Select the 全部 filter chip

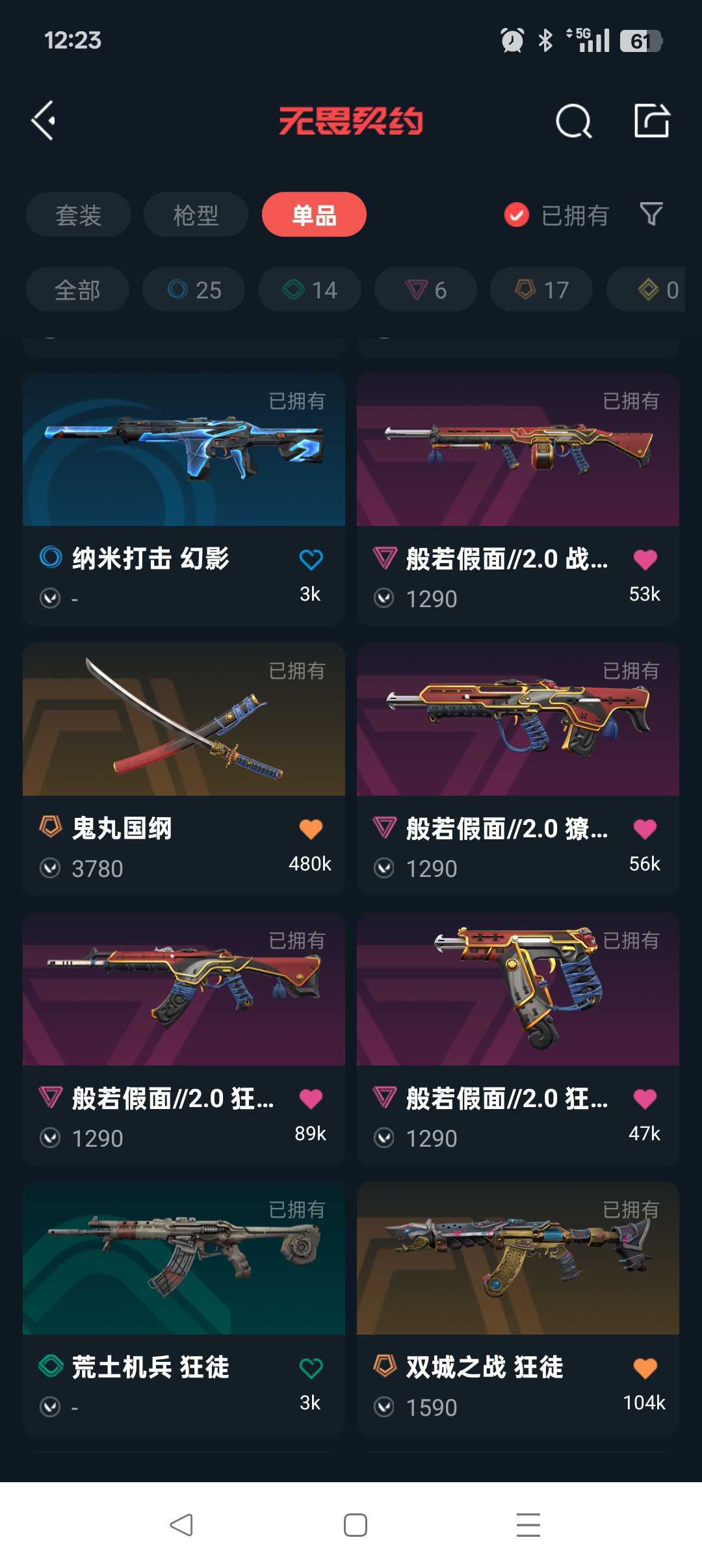[77, 289]
